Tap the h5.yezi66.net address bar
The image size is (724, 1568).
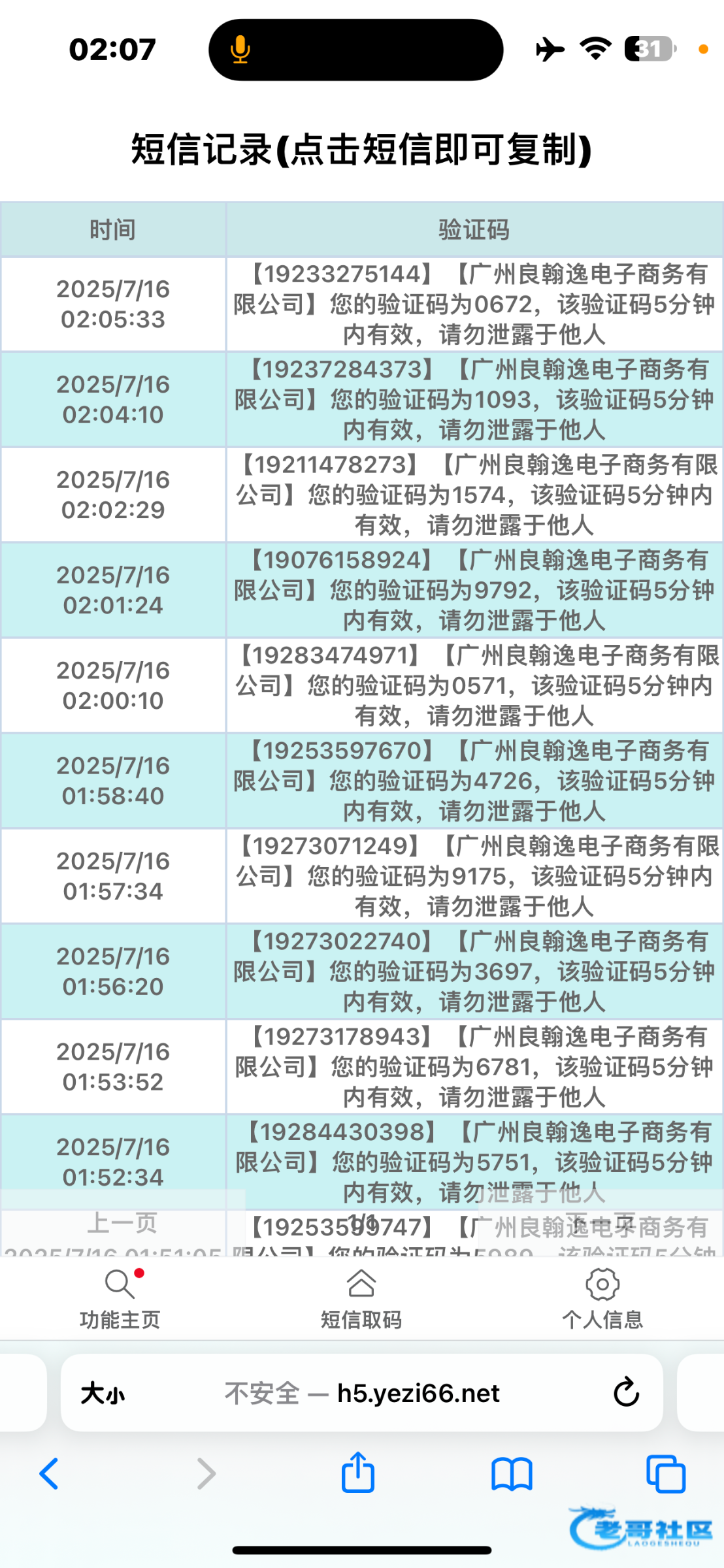point(362,1393)
